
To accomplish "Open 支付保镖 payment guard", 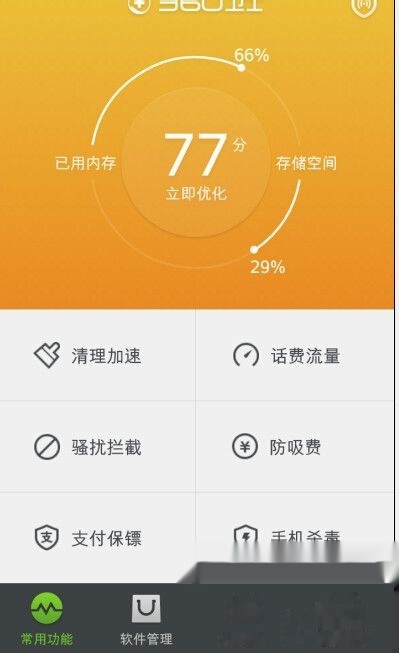I will pos(97,538).
